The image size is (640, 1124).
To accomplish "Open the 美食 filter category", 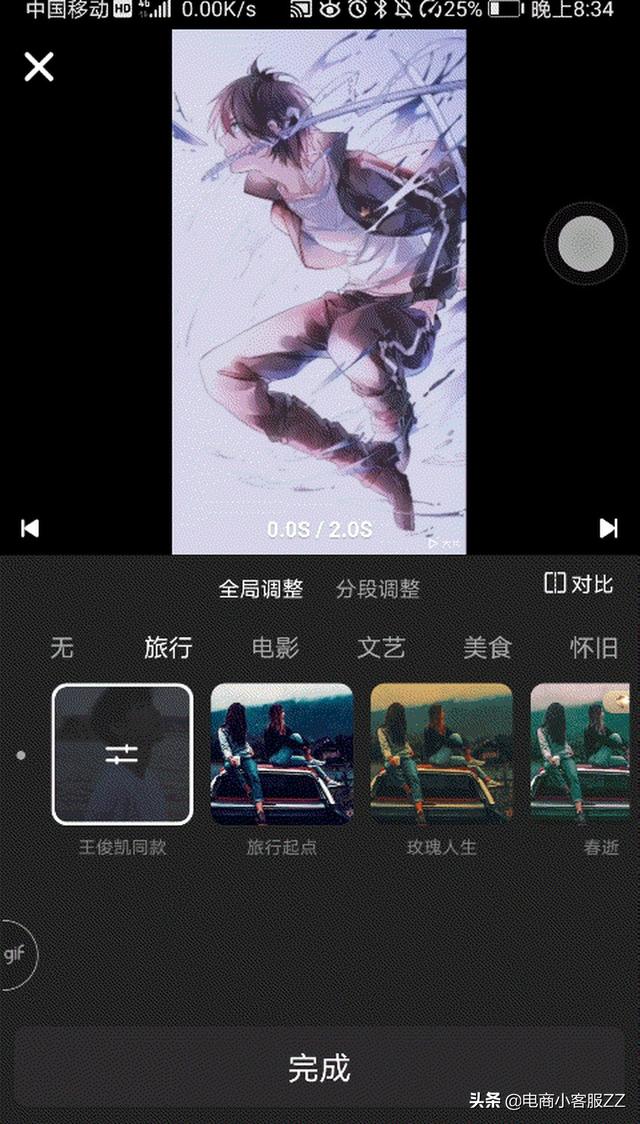I will click(x=488, y=648).
